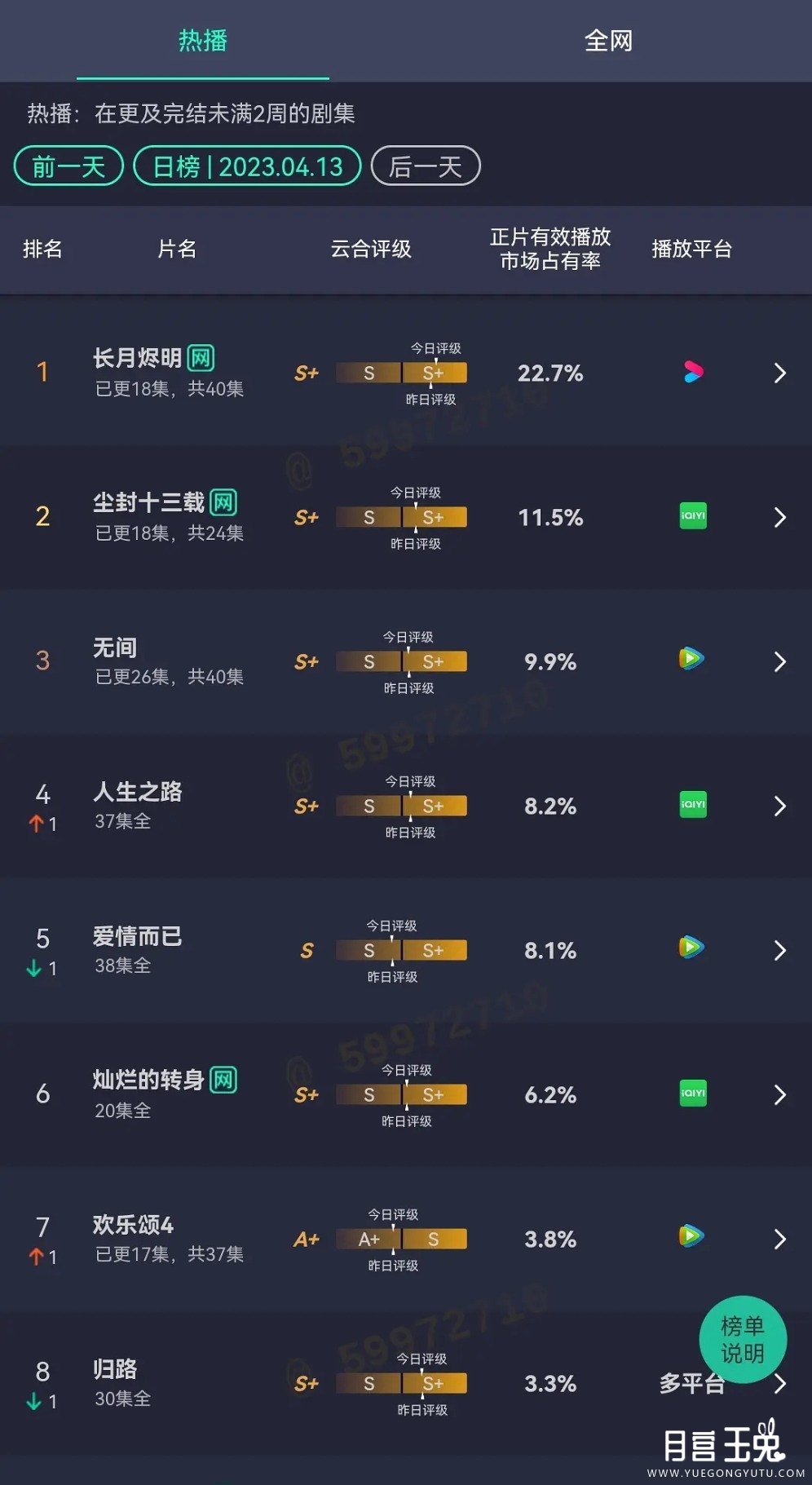Screen dimensions: 812x1485
Task: Tap the 榜单说明 floating button
Action: click(x=743, y=1339)
